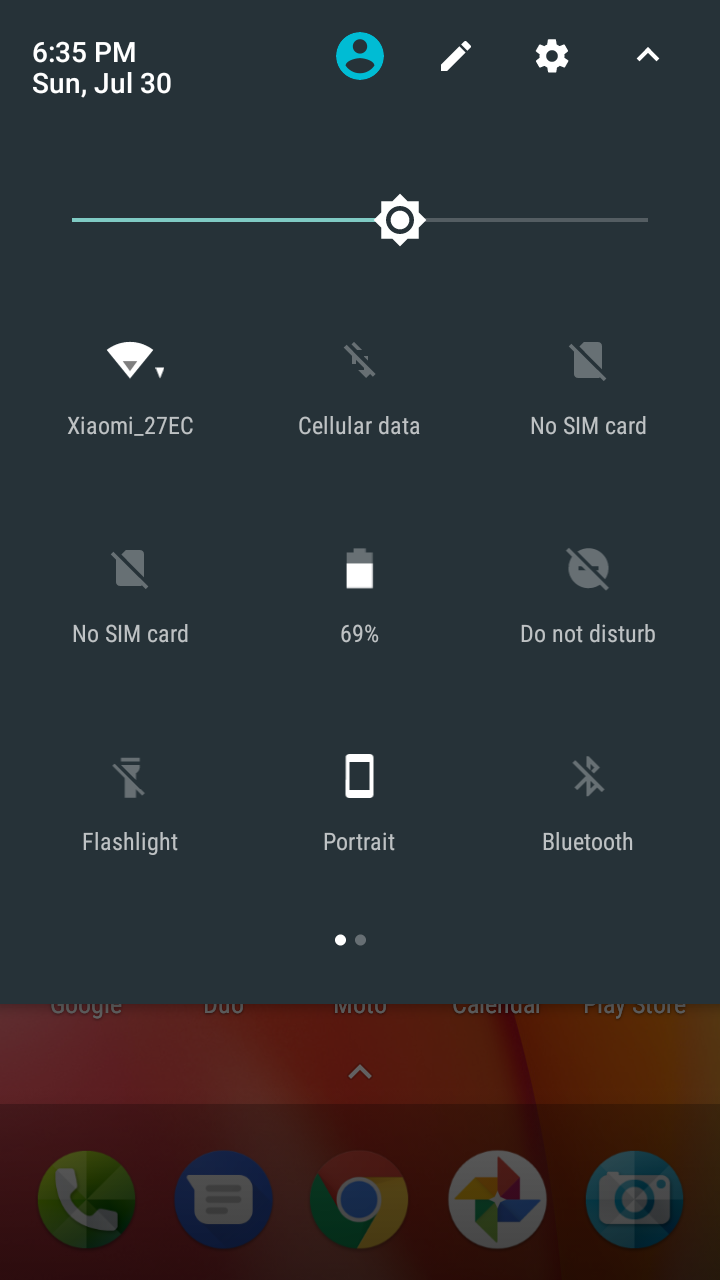Launch the Camera app
The width and height of the screenshot is (720, 1280).
[633, 1199]
